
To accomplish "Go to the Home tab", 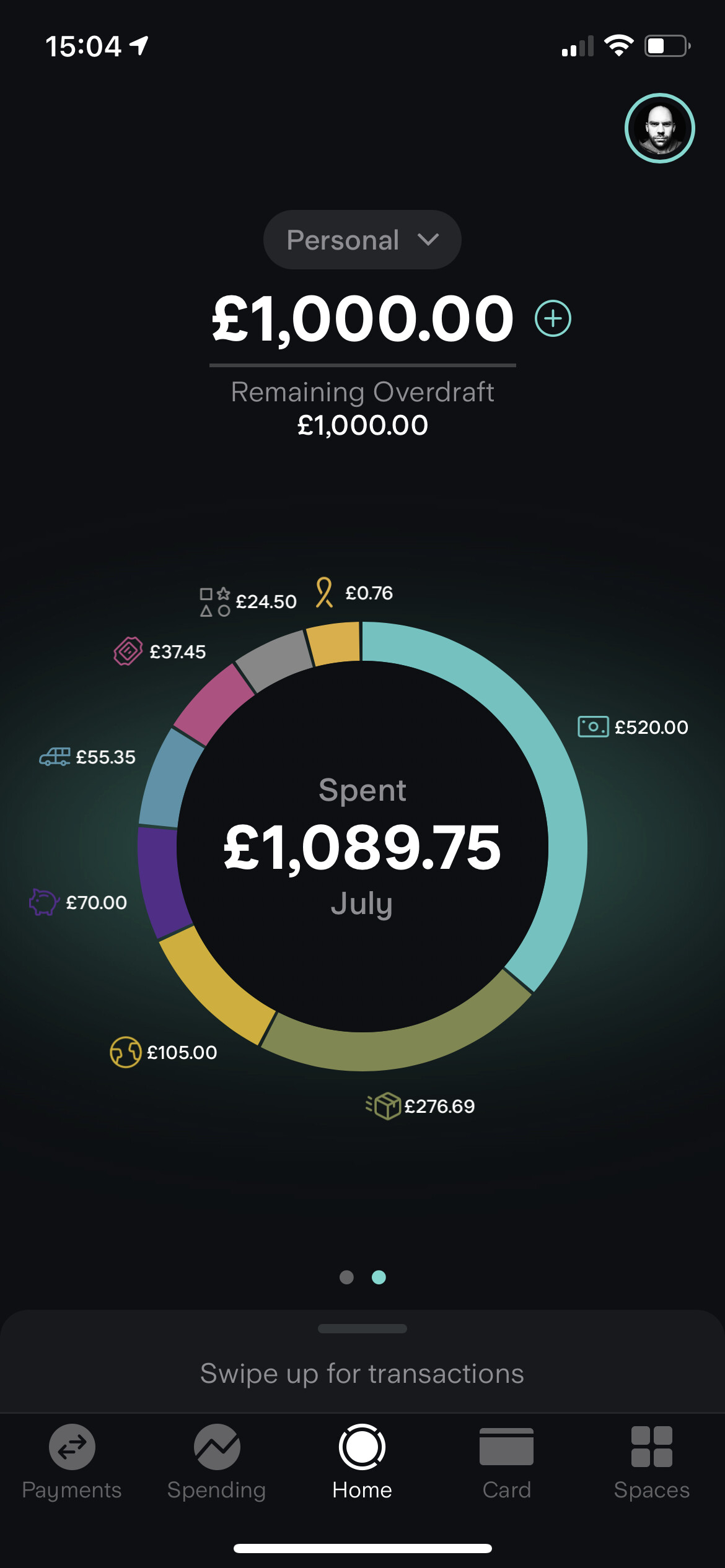I will tap(362, 1463).
